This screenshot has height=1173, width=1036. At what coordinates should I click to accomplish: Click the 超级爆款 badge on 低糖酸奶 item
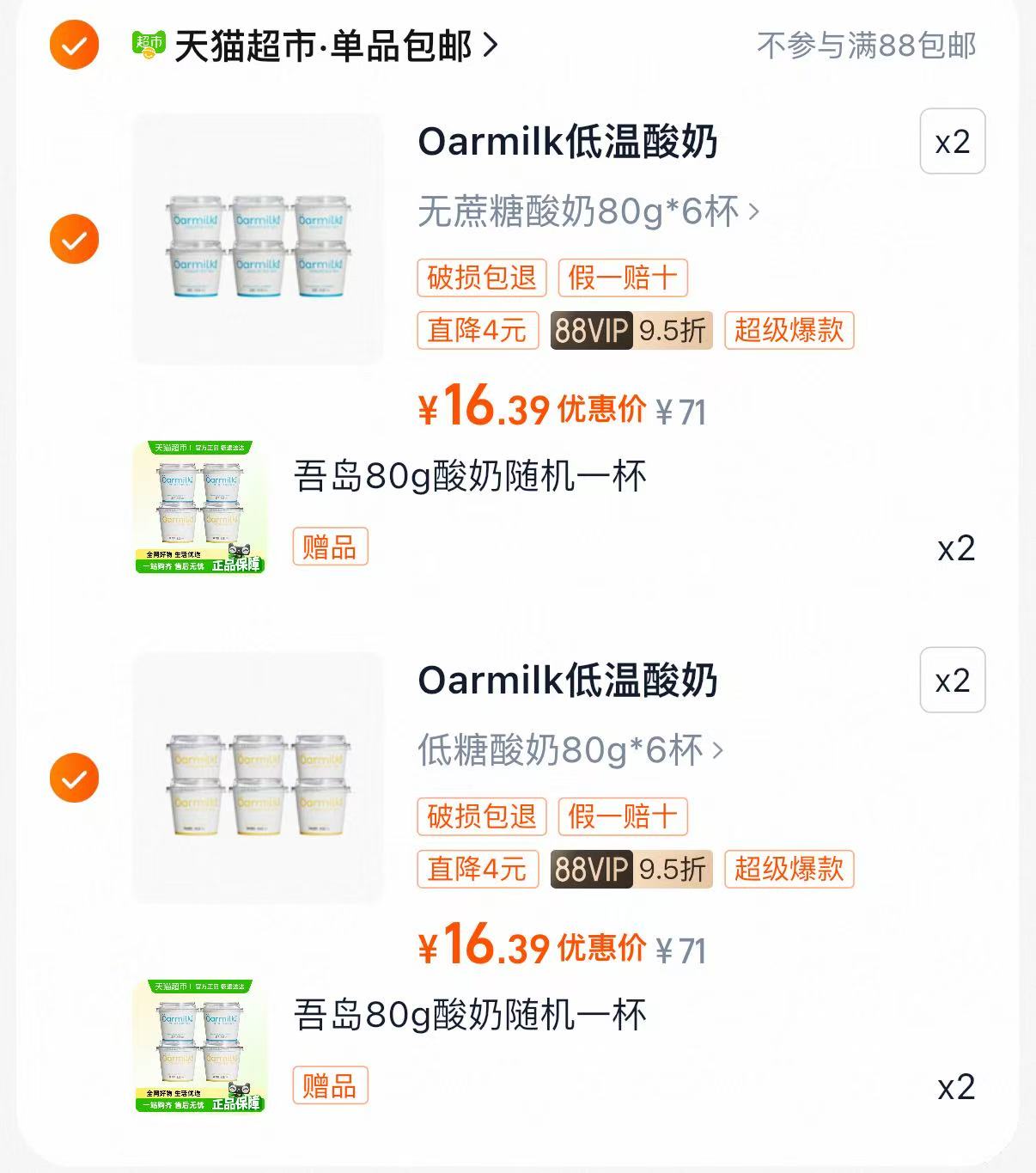pos(789,870)
